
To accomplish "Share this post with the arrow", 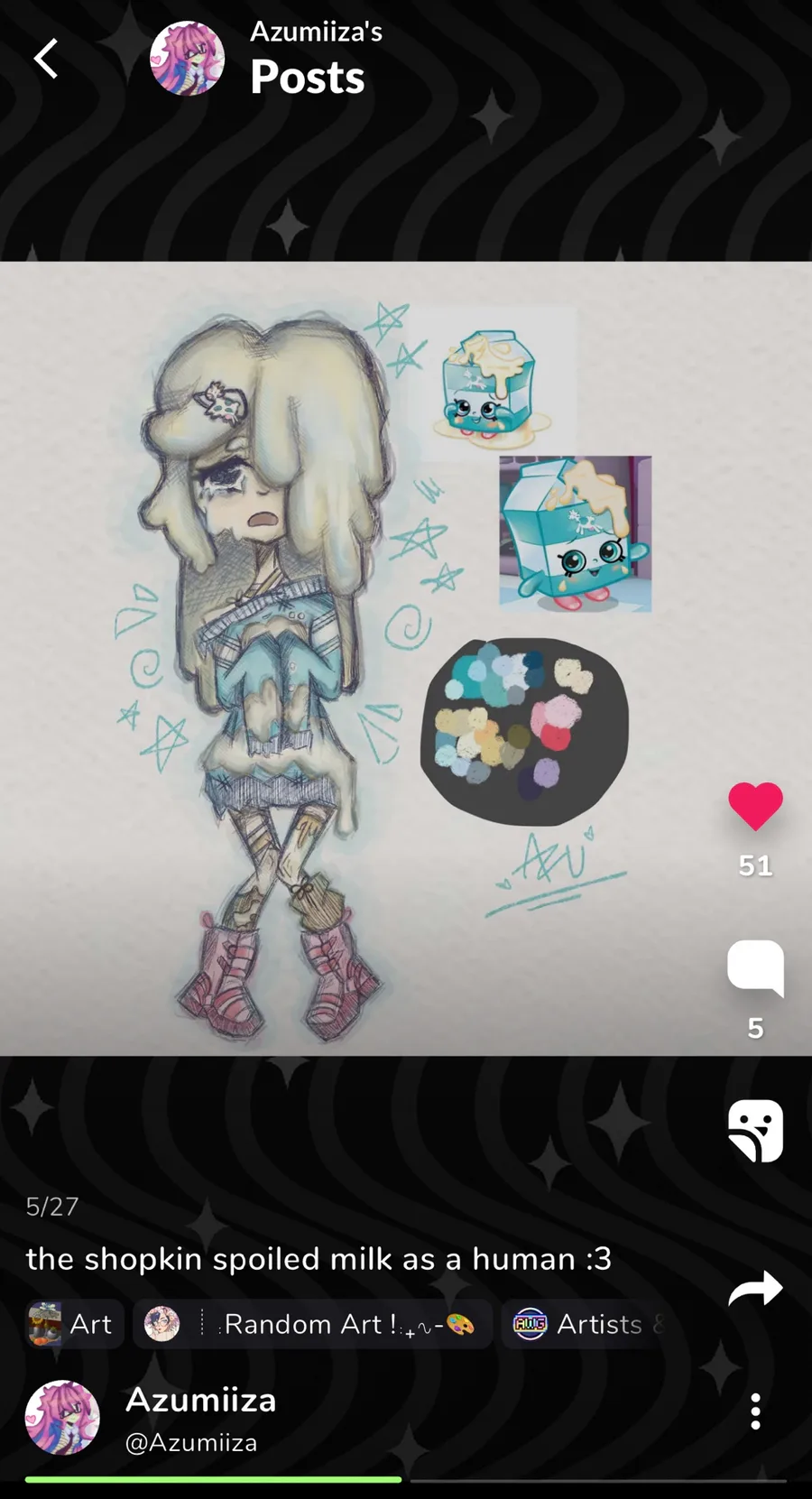I will coord(755,1288).
